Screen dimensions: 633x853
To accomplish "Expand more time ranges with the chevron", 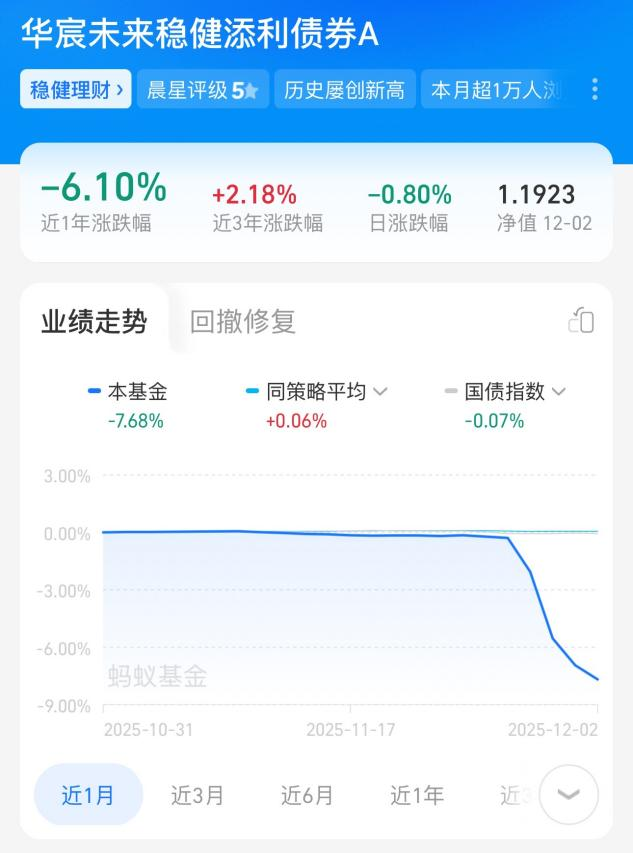I will (x=568, y=794).
